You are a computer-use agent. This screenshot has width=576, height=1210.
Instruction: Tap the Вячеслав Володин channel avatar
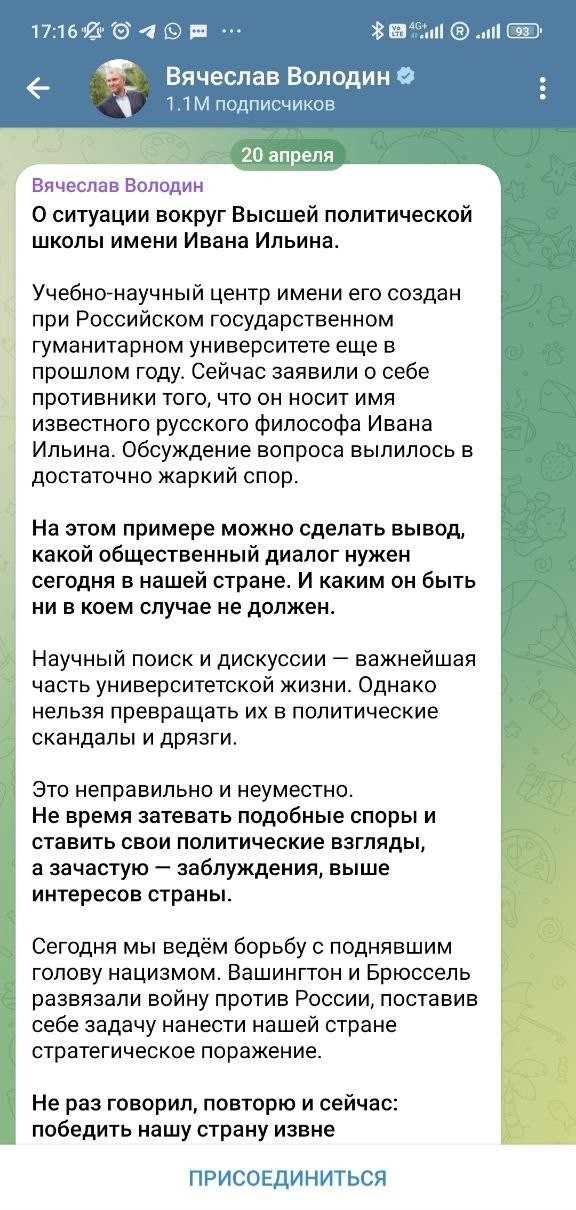pyautogui.click(x=121, y=89)
